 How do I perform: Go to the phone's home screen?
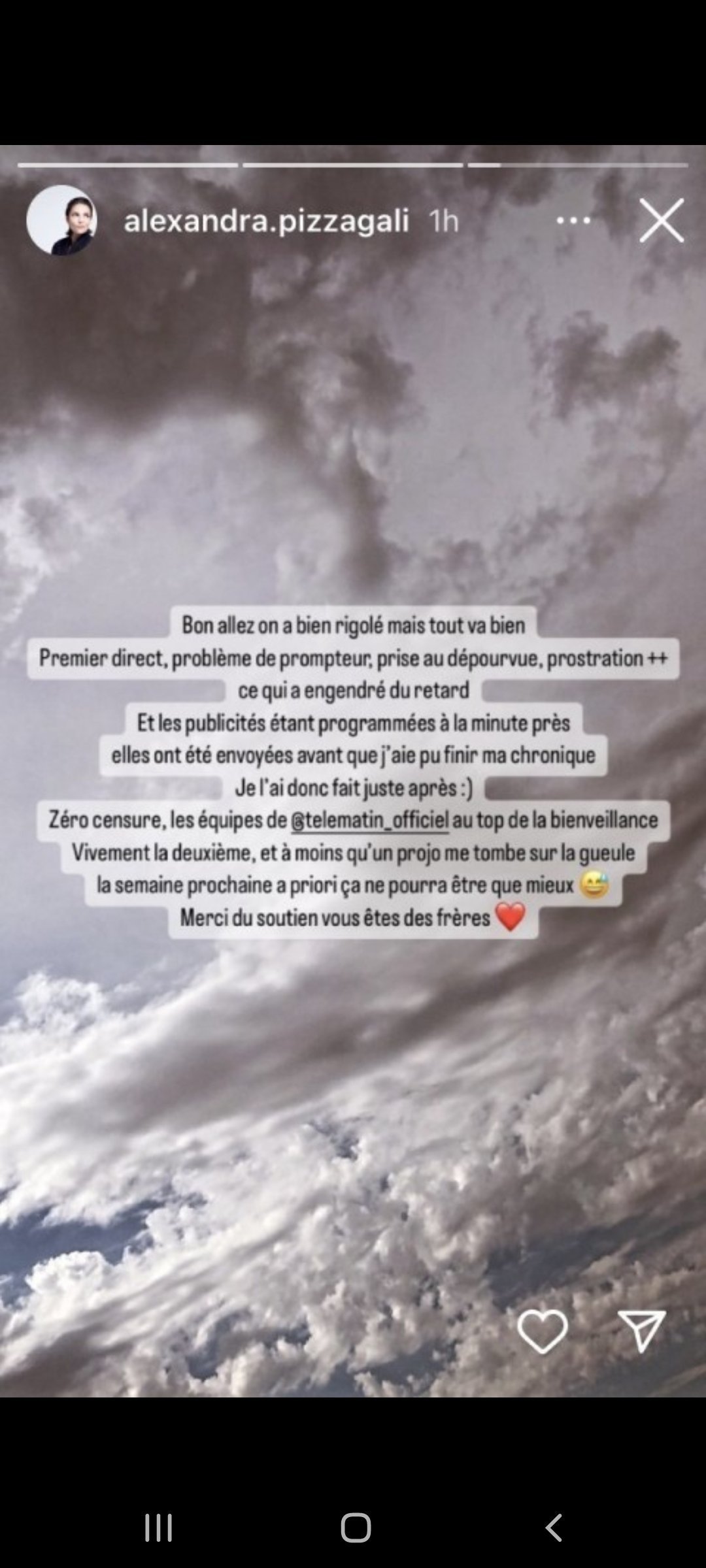[356, 1528]
